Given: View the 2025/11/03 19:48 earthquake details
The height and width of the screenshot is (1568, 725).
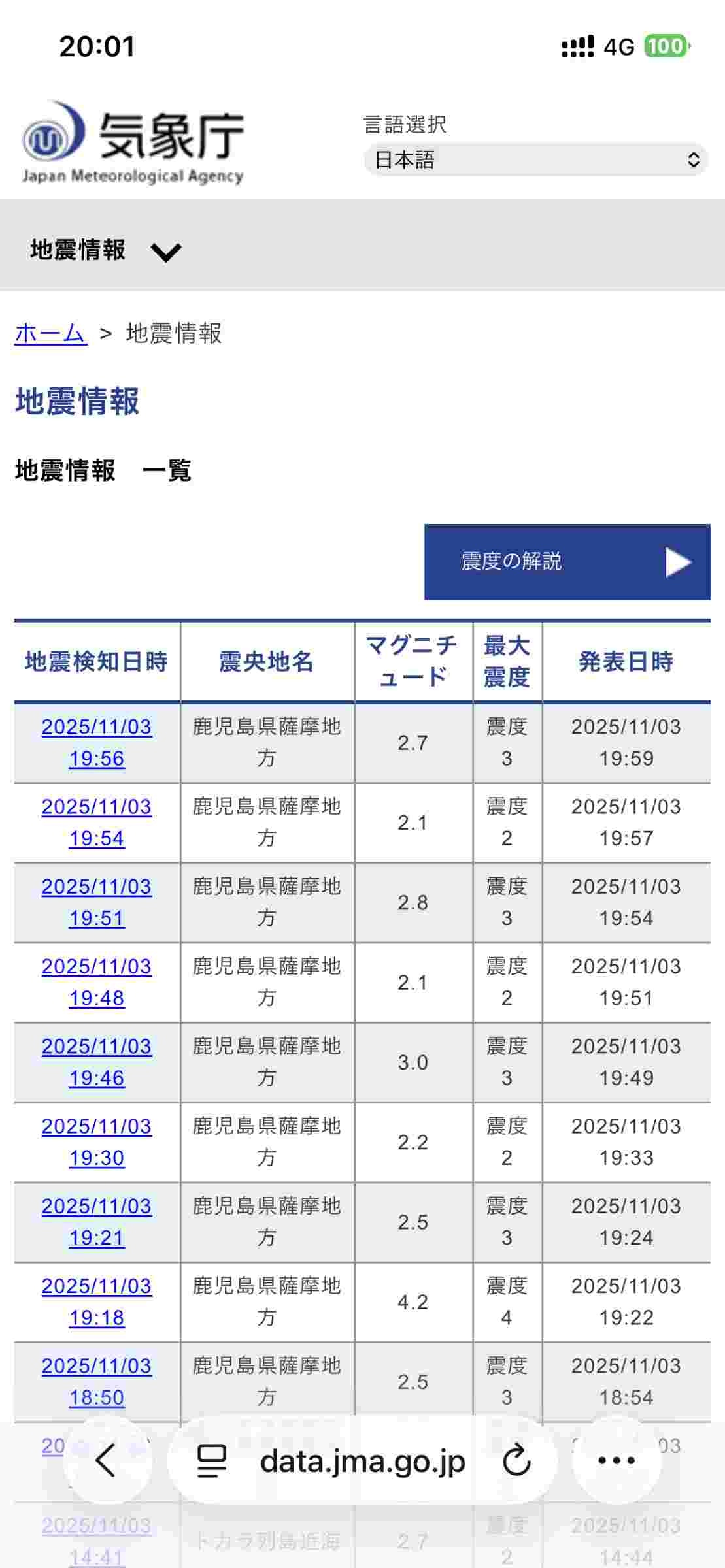Looking at the screenshot, I should 97,982.
